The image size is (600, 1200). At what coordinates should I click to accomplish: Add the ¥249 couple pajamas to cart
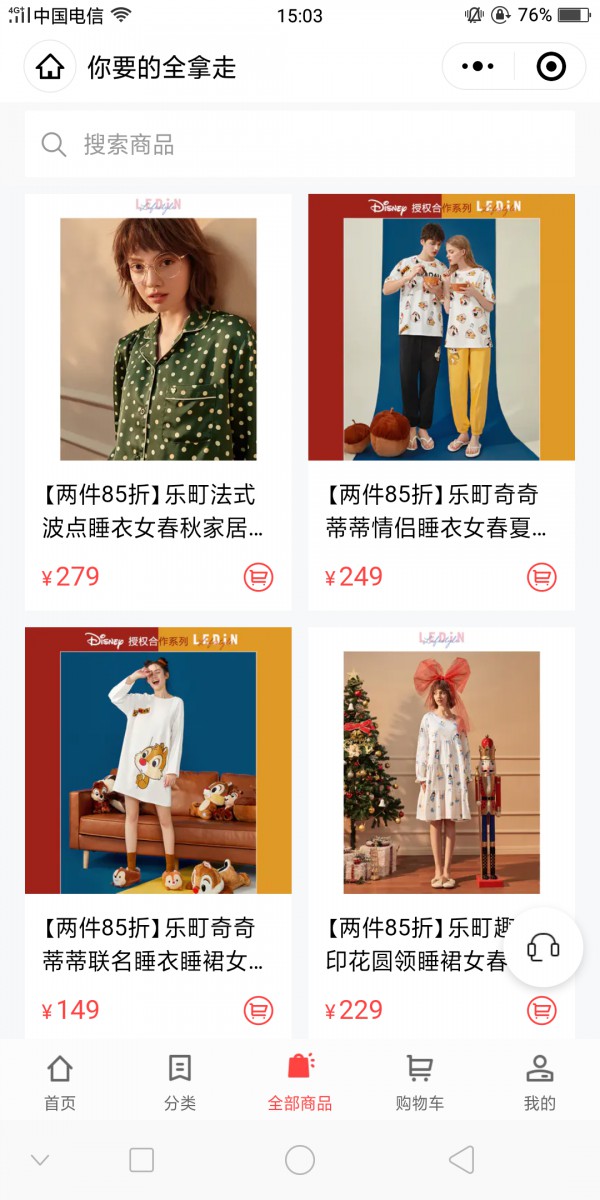542,577
